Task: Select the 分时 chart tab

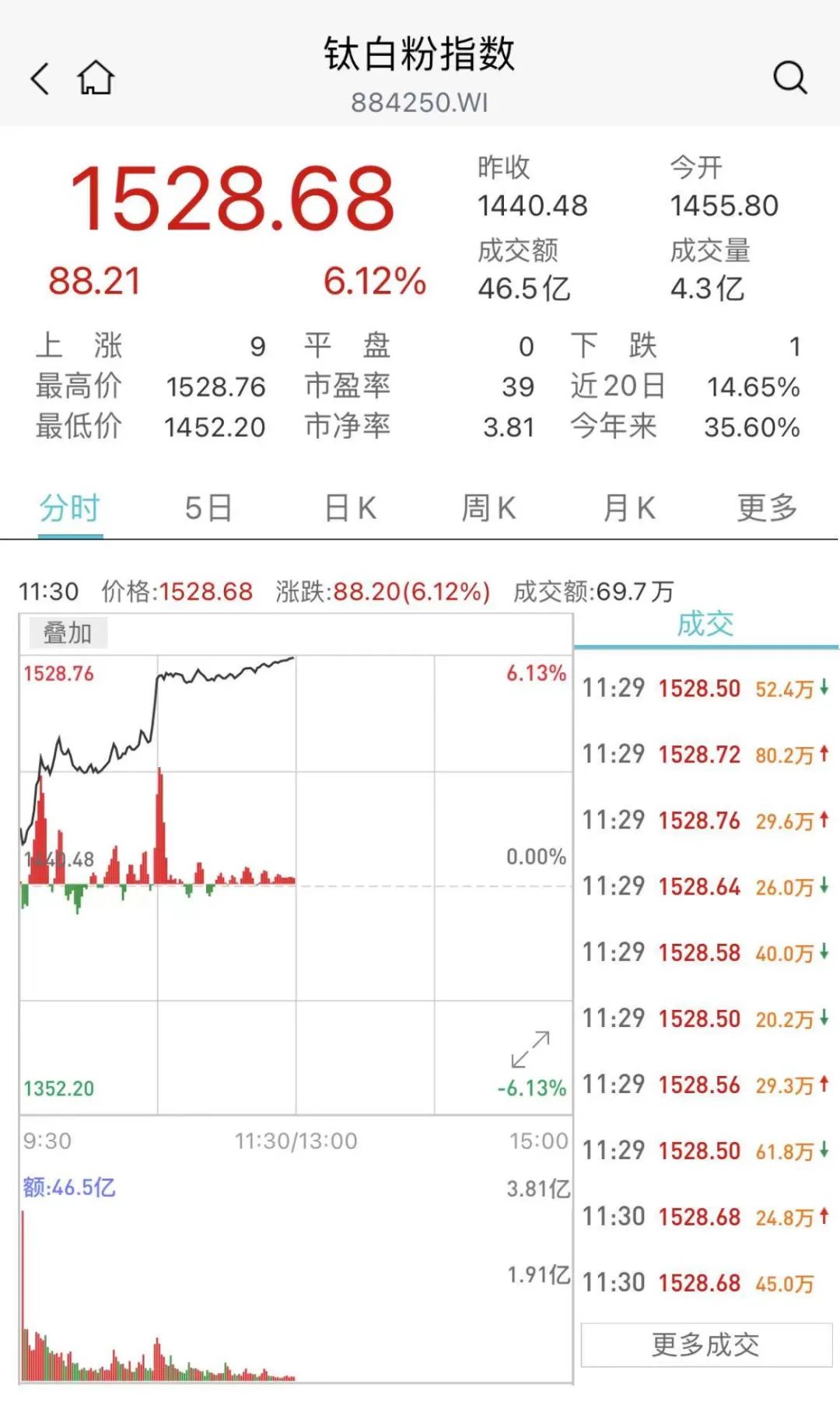Action: [70, 508]
